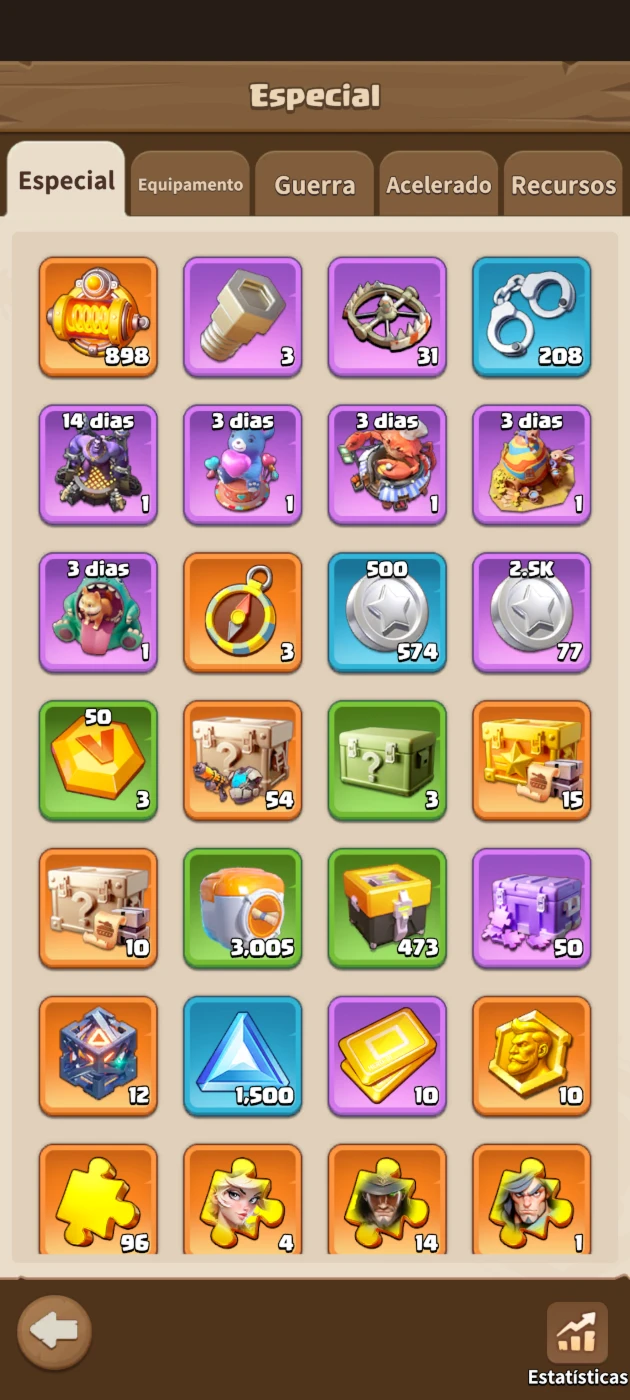Select the 2.5K silver coin with 77
Screen dimensions: 630x1400
click(x=532, y=613)
